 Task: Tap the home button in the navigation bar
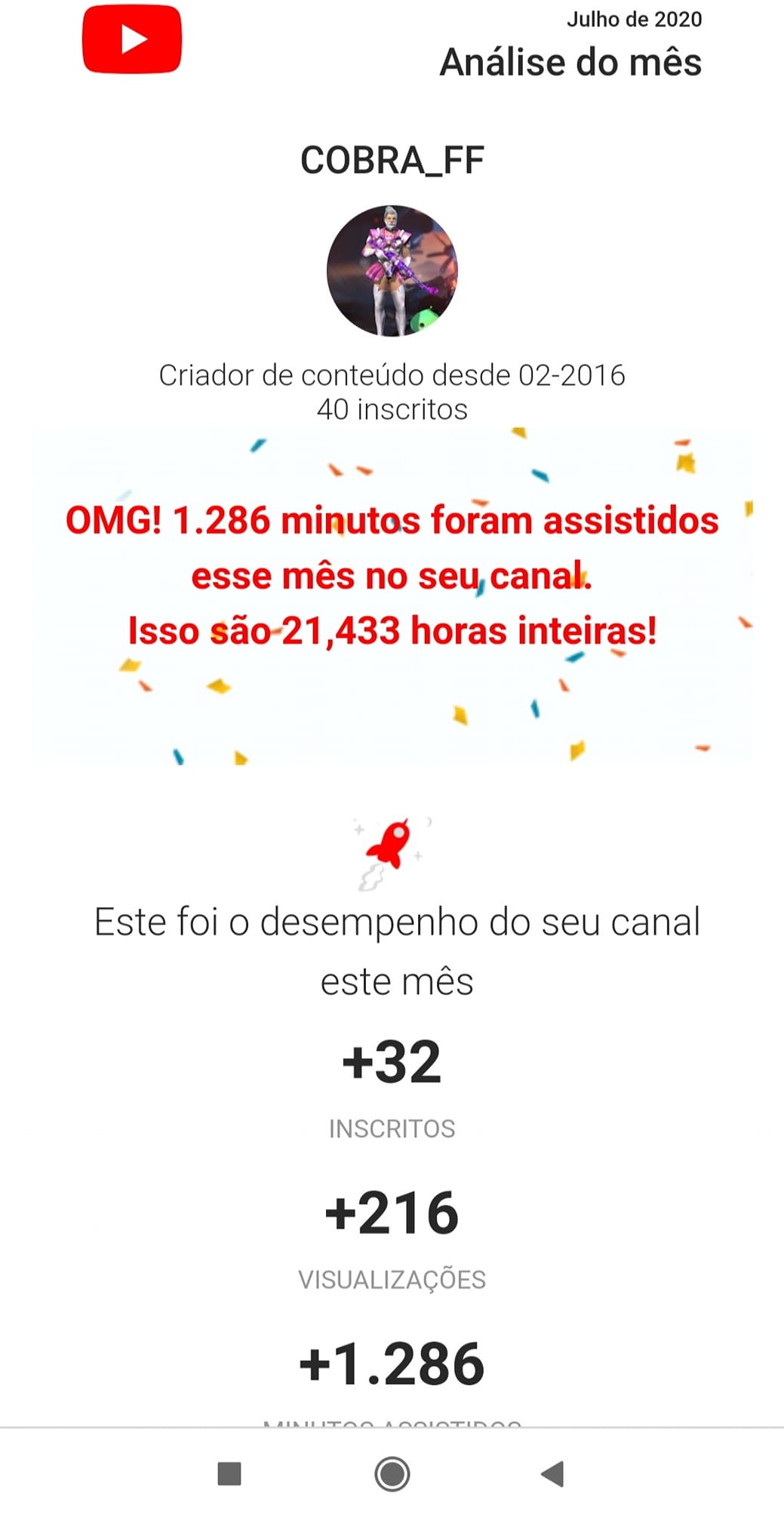(392, 1473)
